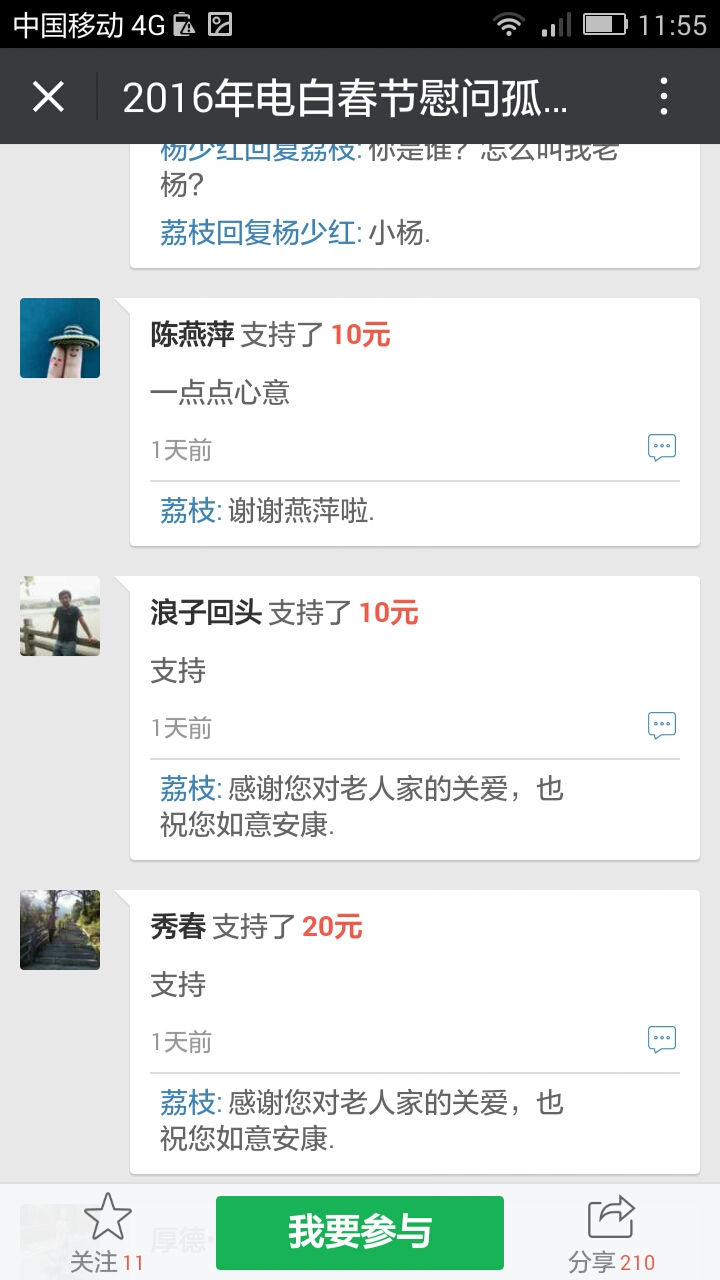
Task: Tap the green 我要参与 button
Action: pyautogui.click(x=360, y=1232)
